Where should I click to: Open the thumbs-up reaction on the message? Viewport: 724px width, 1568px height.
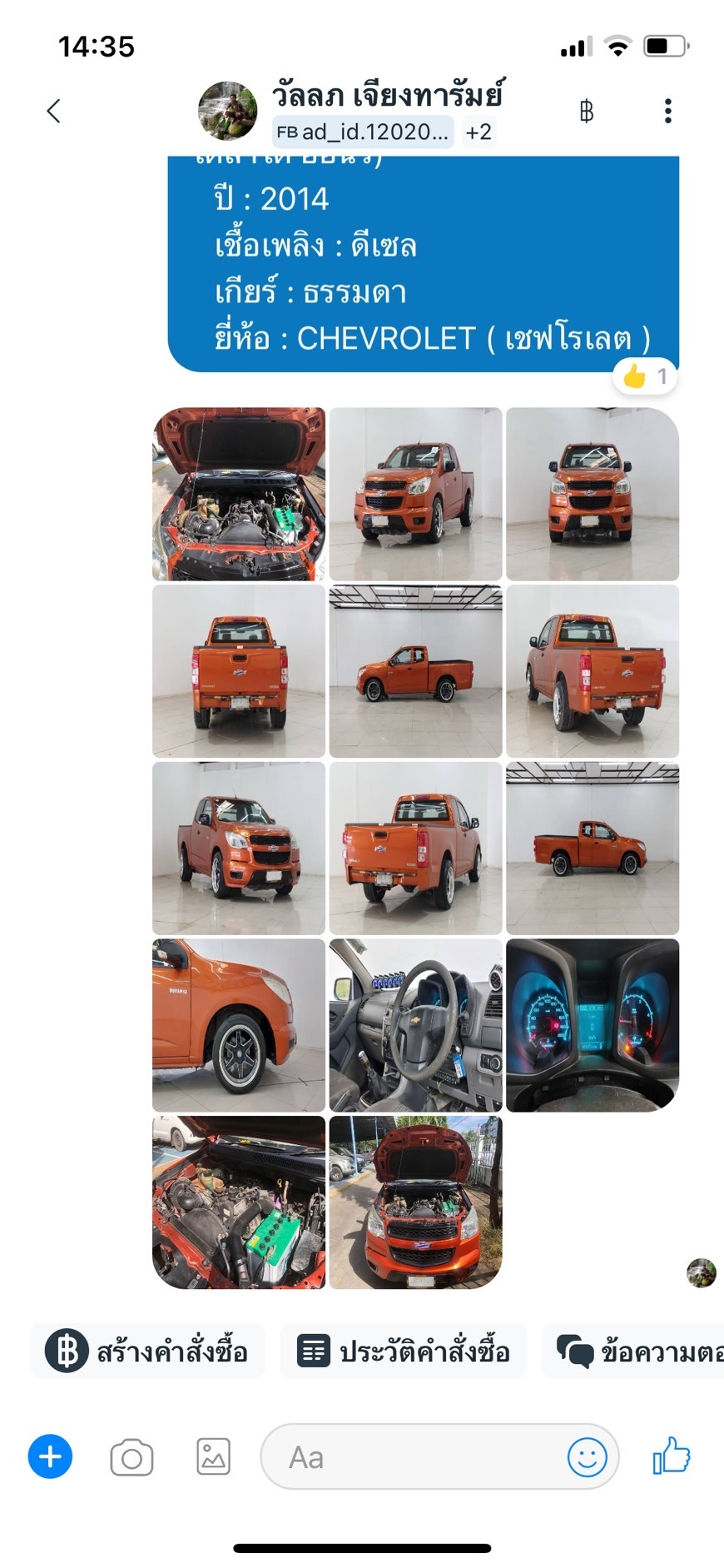[645, 376]
